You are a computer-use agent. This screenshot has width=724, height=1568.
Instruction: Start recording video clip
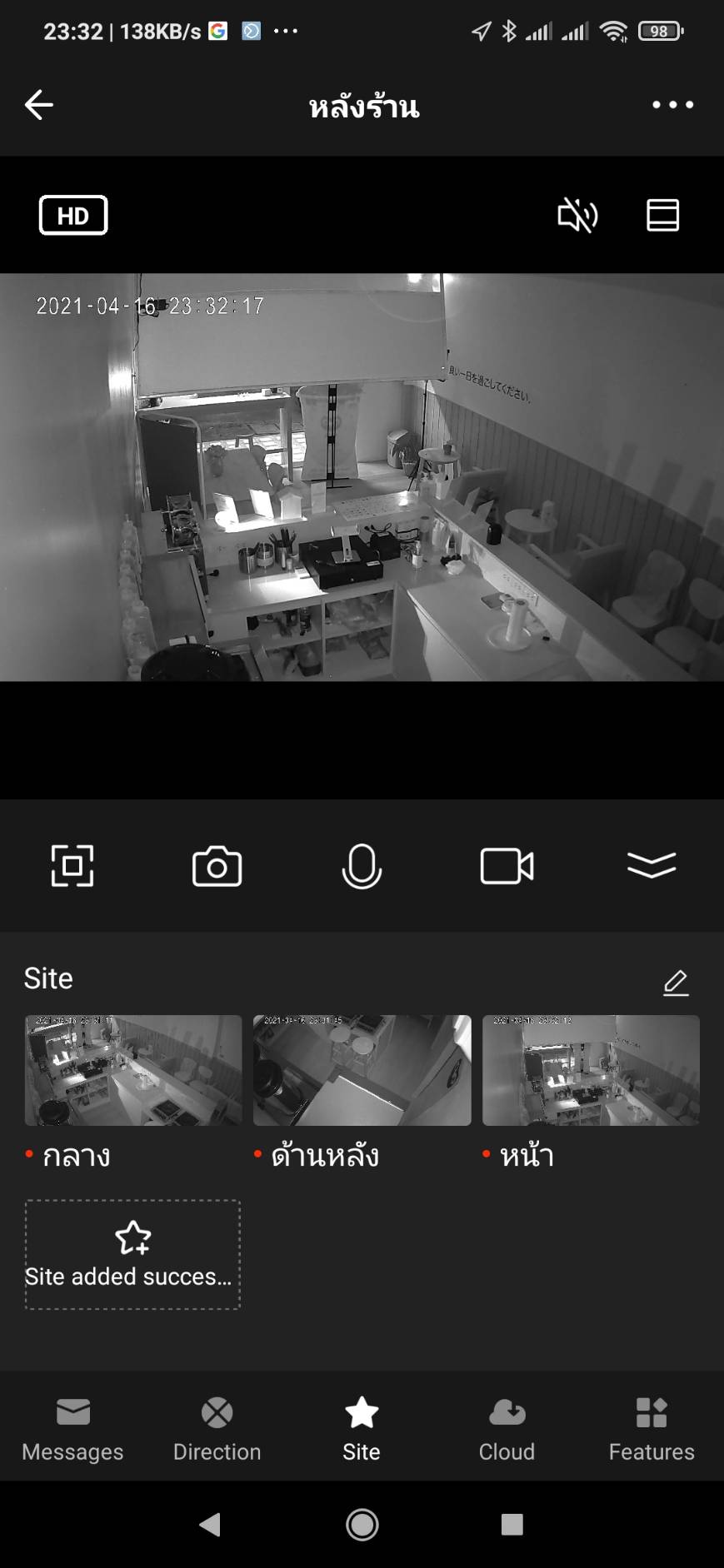pos(507,866)
